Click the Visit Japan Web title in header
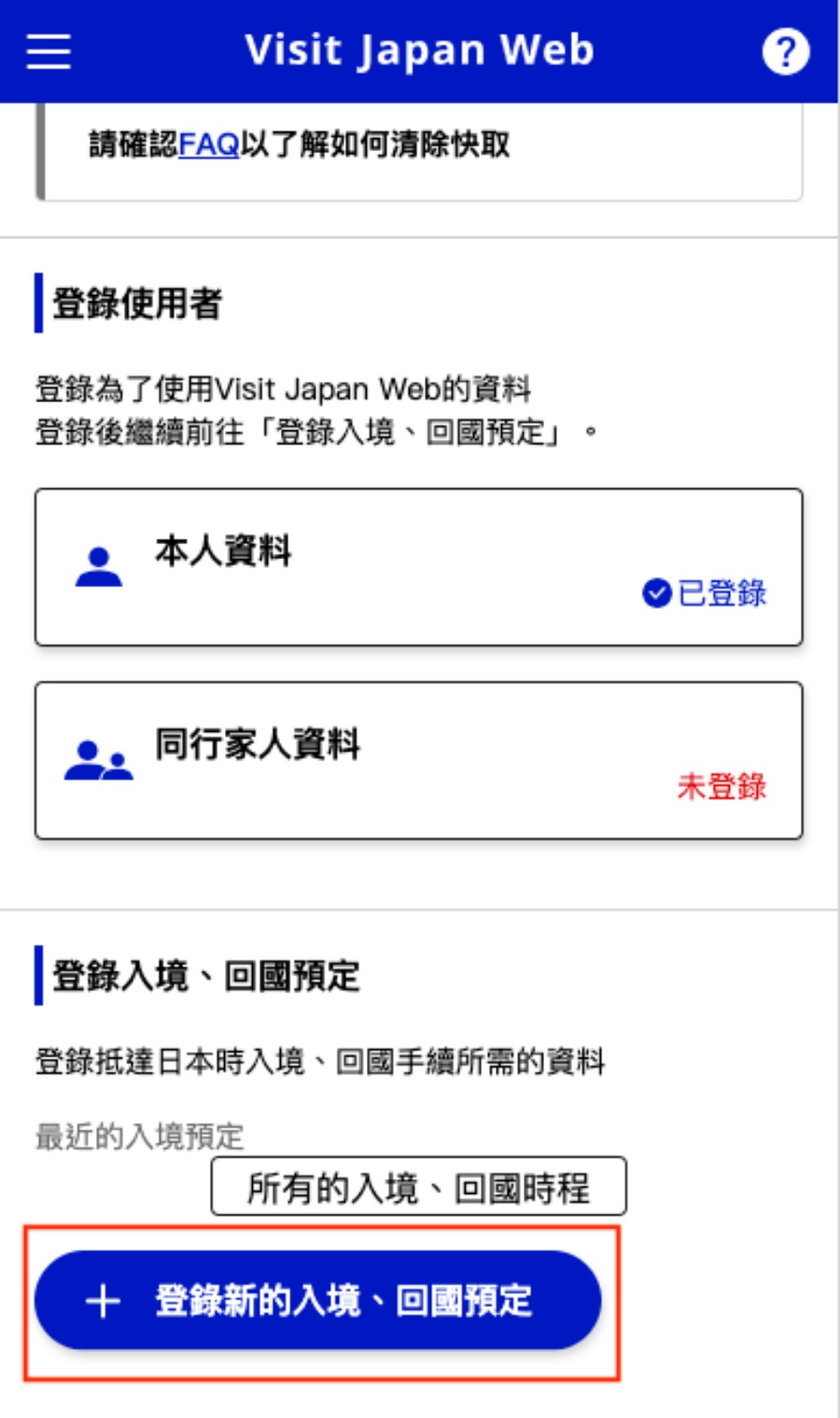Image resolution: width=840 pixels, height=1418 pixels. [x=420, y=50]
